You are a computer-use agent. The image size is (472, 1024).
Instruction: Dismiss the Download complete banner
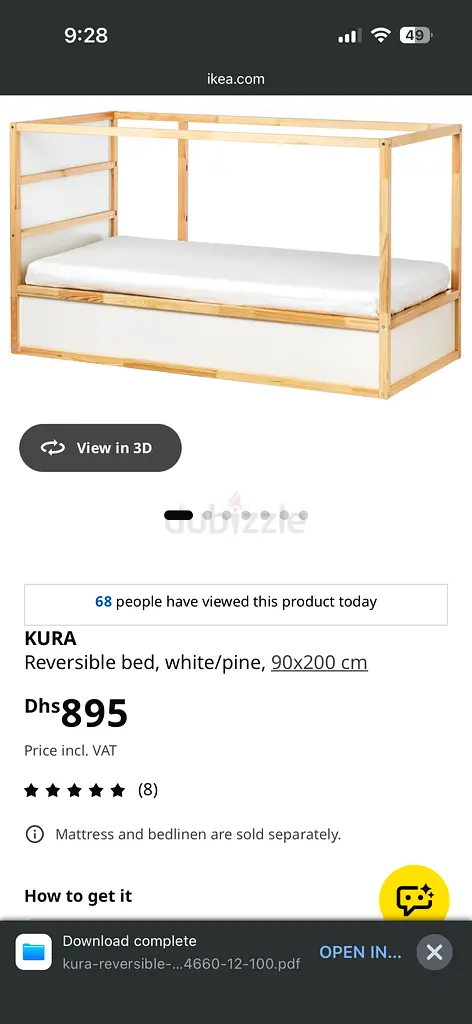pos(434,952)
